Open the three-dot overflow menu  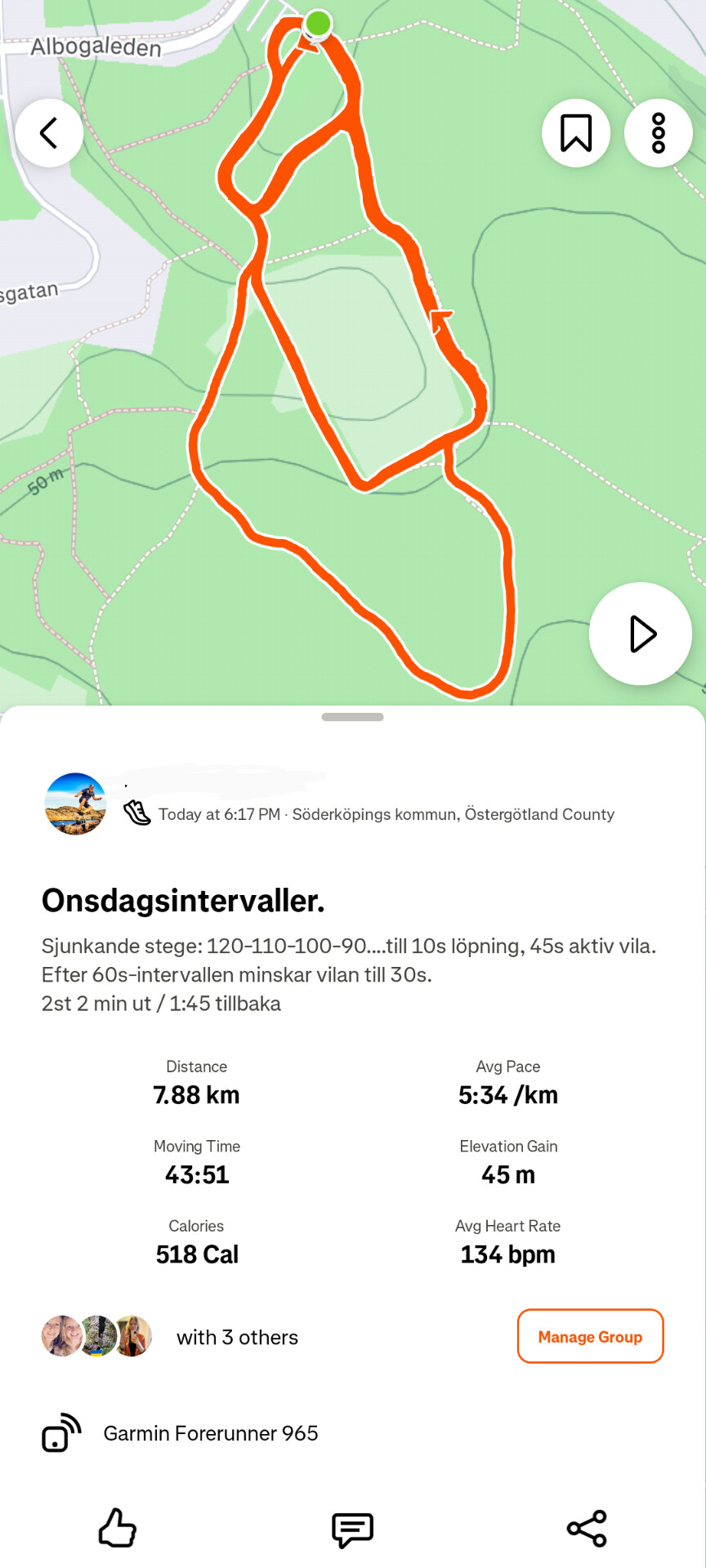(658, 133)
